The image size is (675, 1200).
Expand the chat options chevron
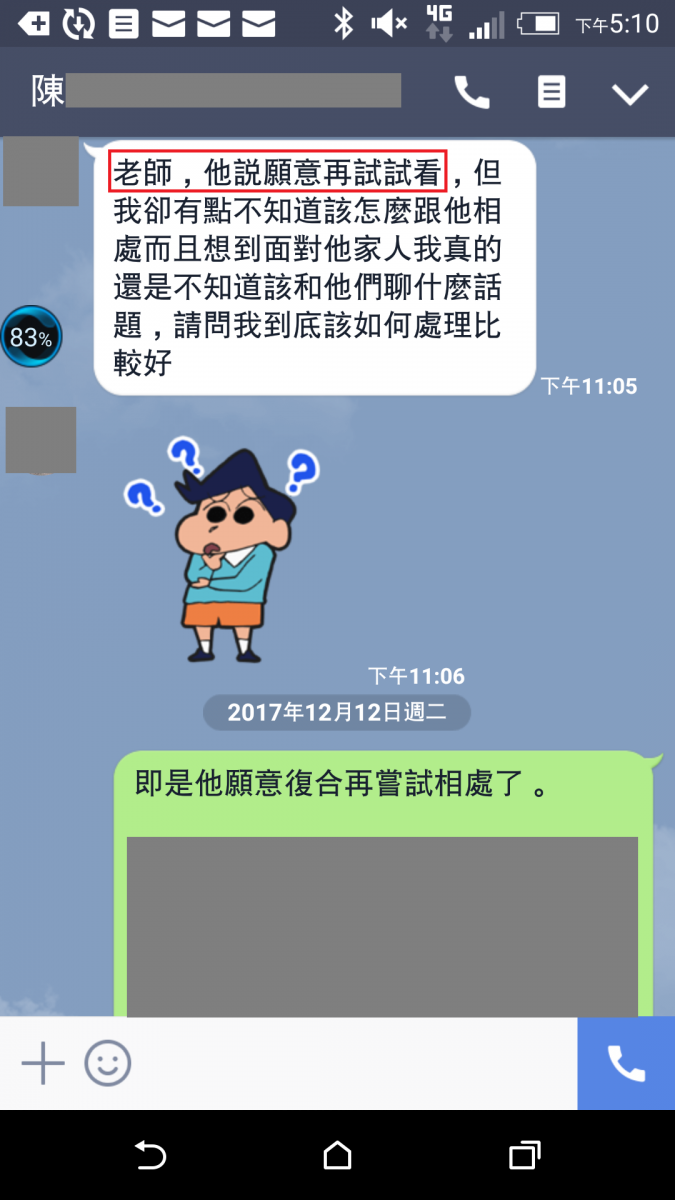click(630, 94)
